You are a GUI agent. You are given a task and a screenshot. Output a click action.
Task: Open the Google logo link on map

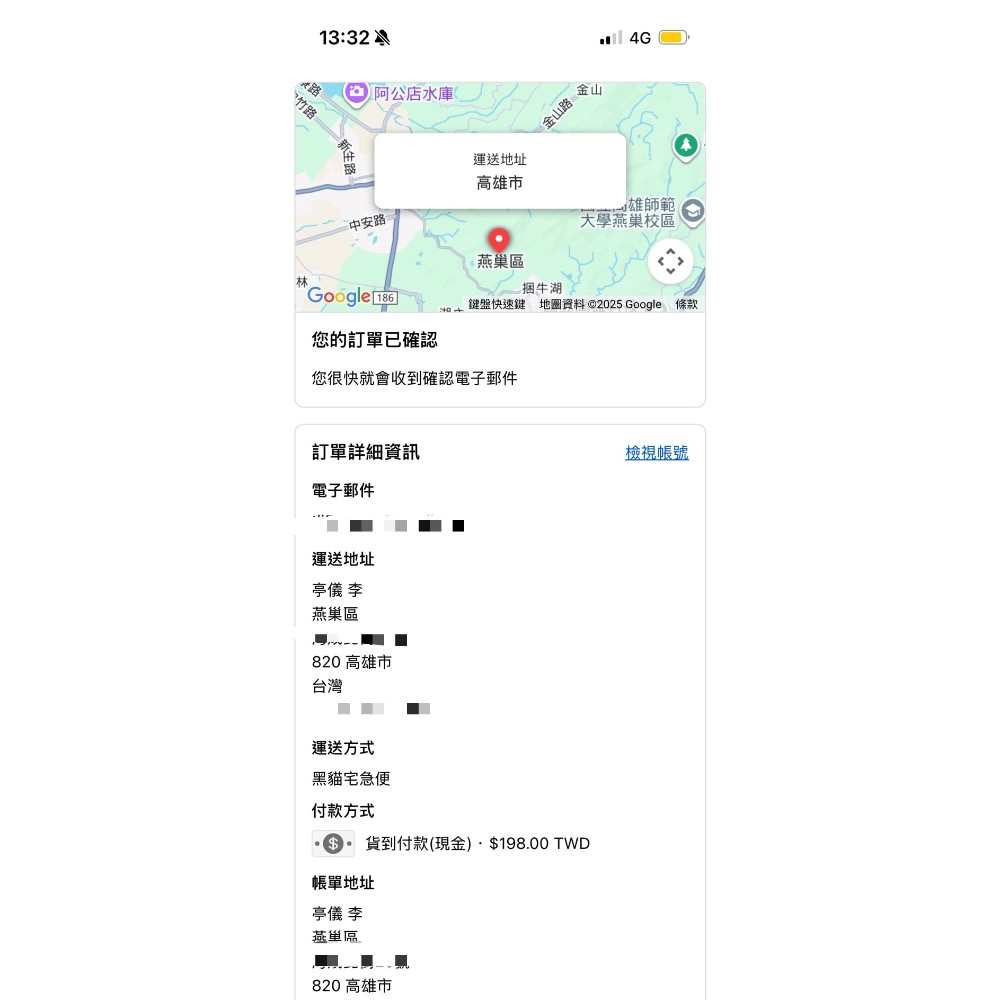coord(338,296)
